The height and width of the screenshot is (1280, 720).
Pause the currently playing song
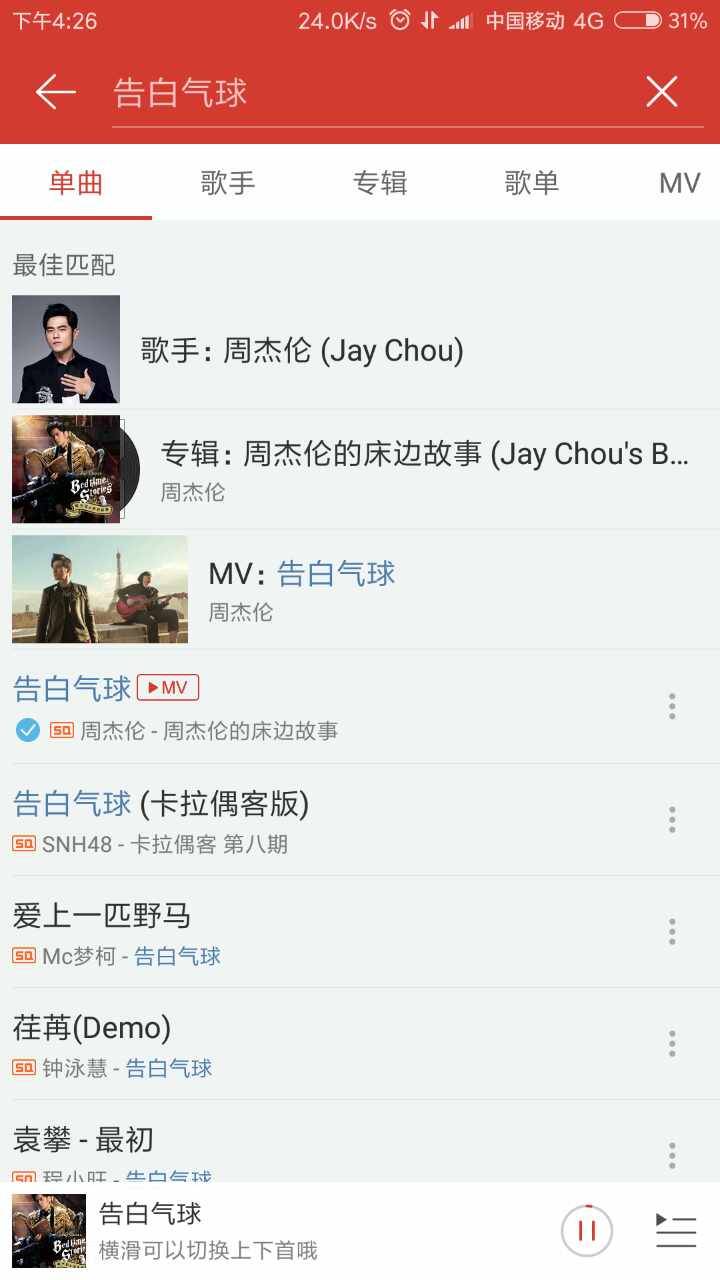pyautogui.click(x=587, y=1231)
